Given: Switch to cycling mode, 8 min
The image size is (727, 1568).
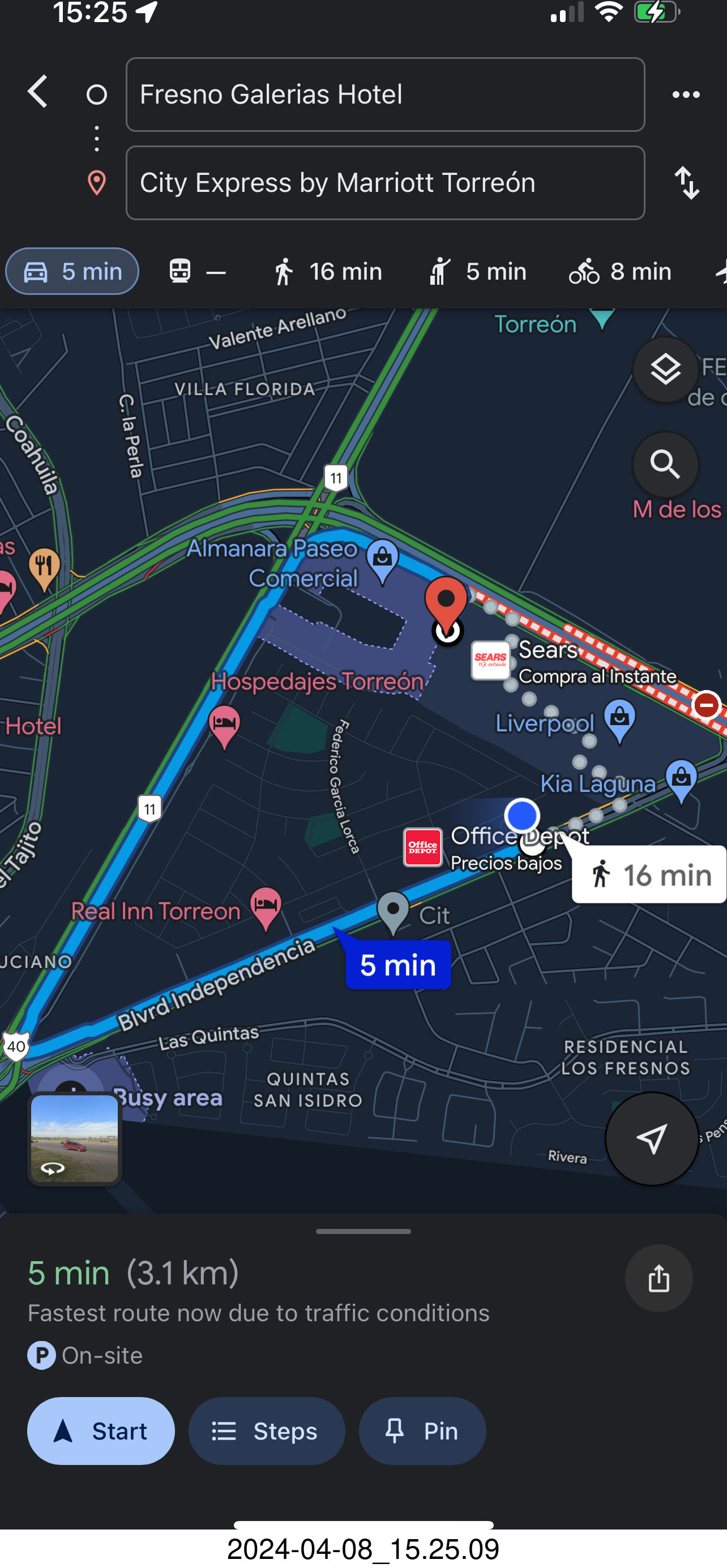Looking at the screenshot, I should pos(620,272).
